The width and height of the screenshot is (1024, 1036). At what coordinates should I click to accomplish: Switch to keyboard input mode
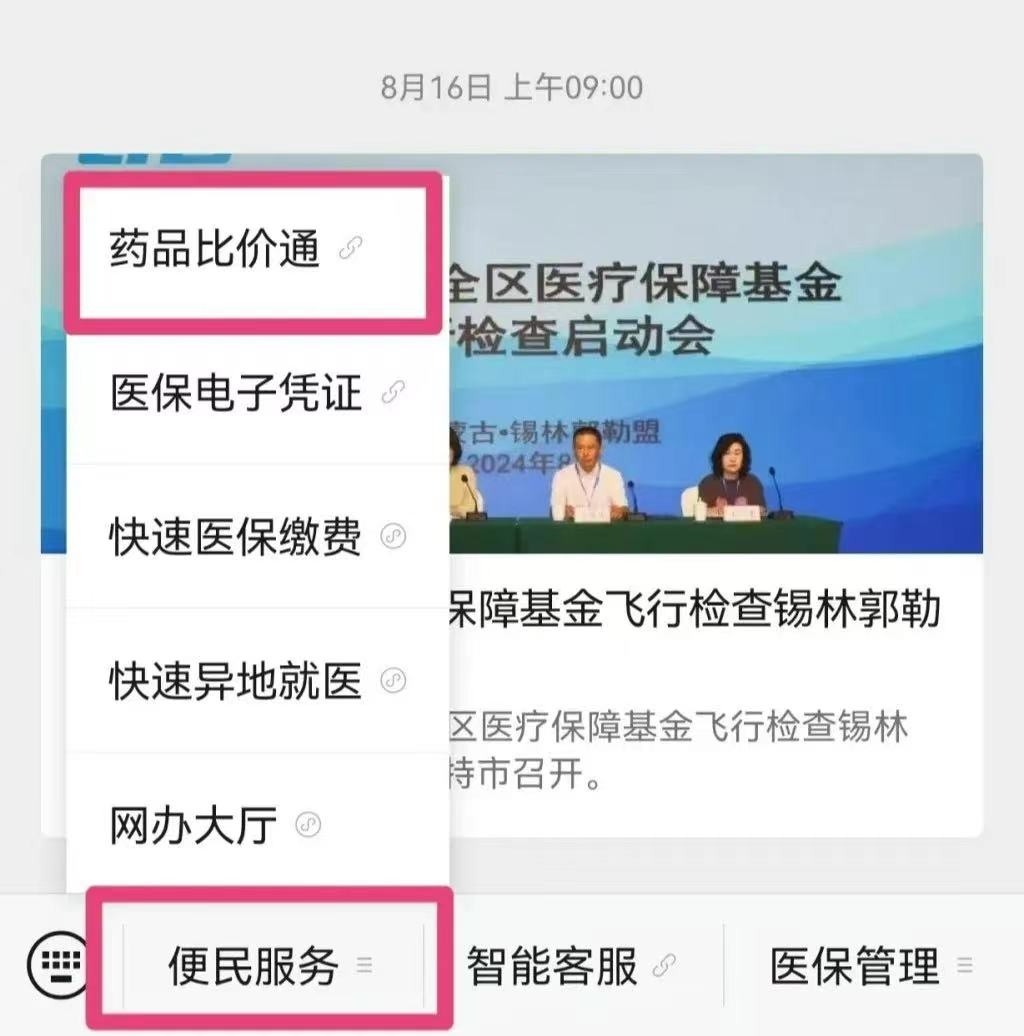[57, 964]
